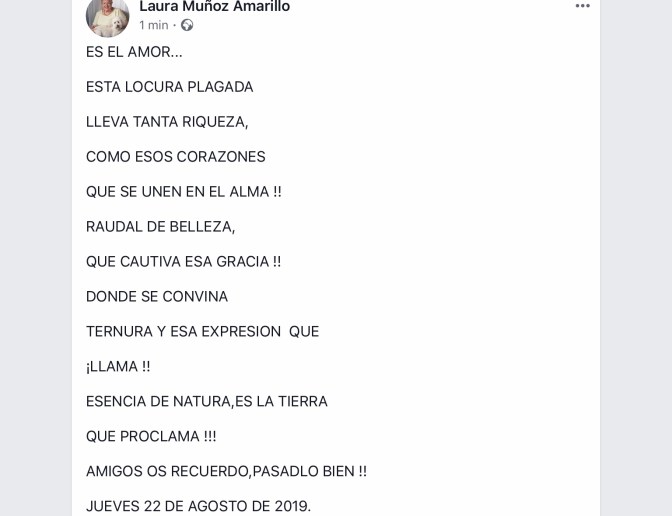This screenshot has width=672, height=516.
Task: Open Laura Muñoz Amarillo's profile picture
Action: (107, 14)
